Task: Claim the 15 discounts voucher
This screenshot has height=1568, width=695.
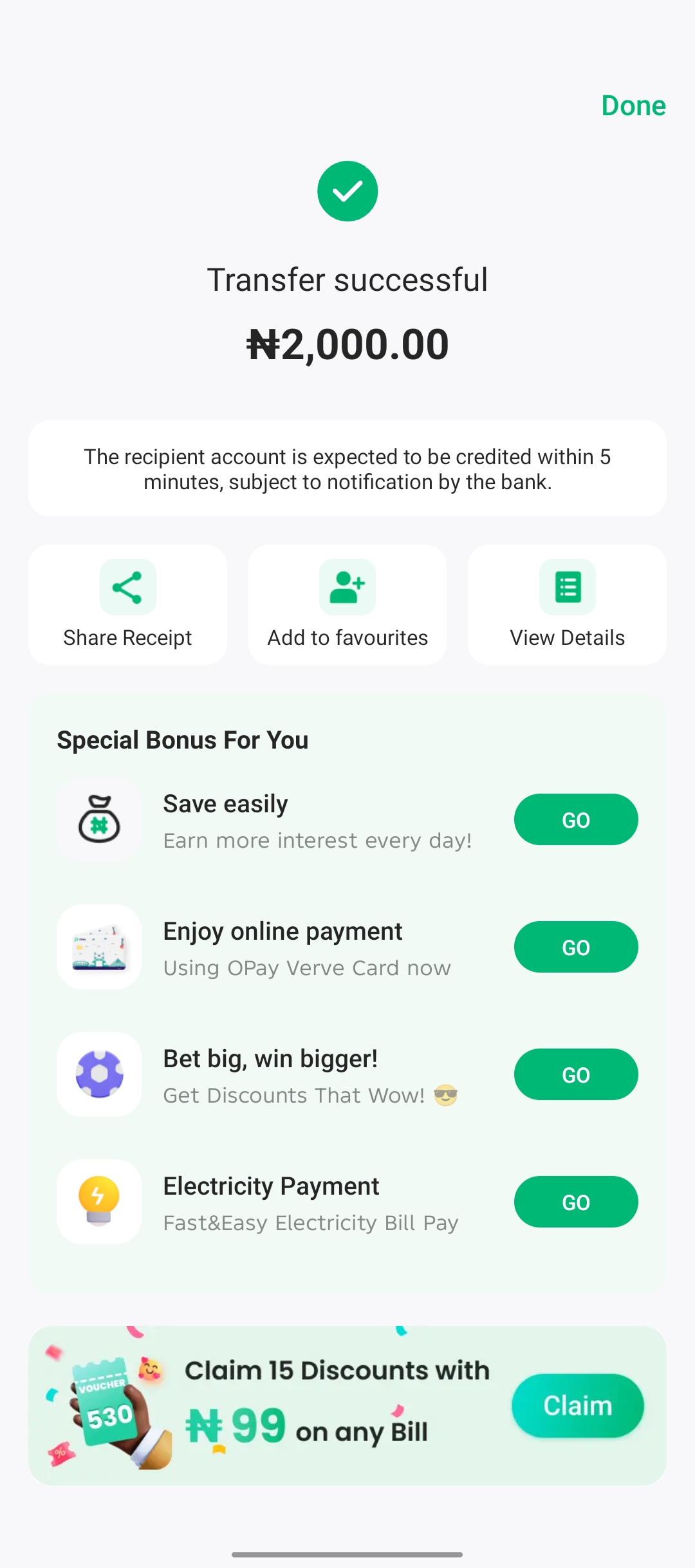Action: pyautogui.click(x=577, y=1406)
